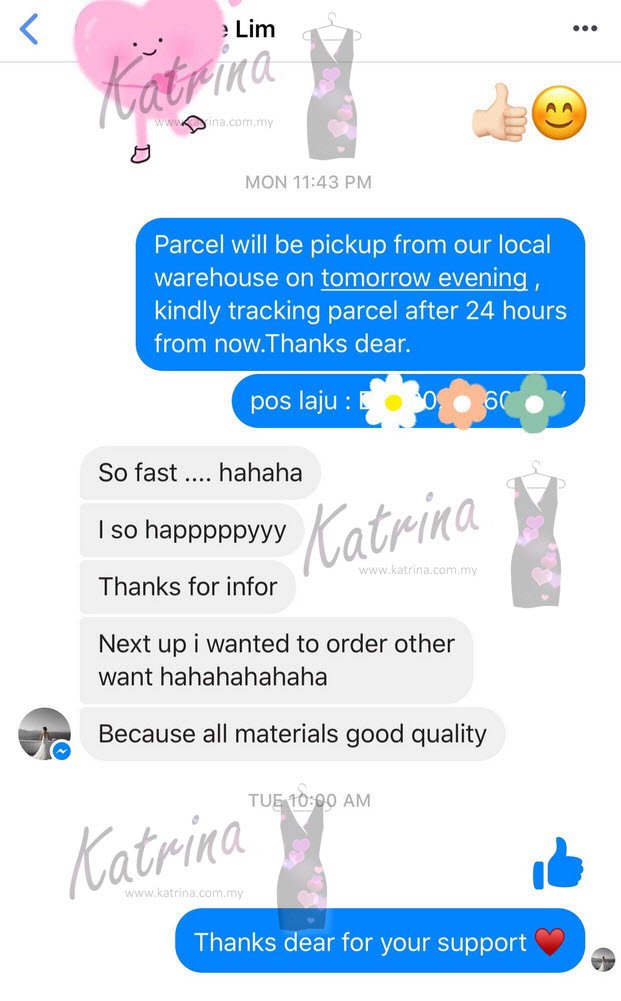Tap the underlined 'tomorrow evening' link
Viewport: 621px width, 1001px height.
(x=424, y=278)
